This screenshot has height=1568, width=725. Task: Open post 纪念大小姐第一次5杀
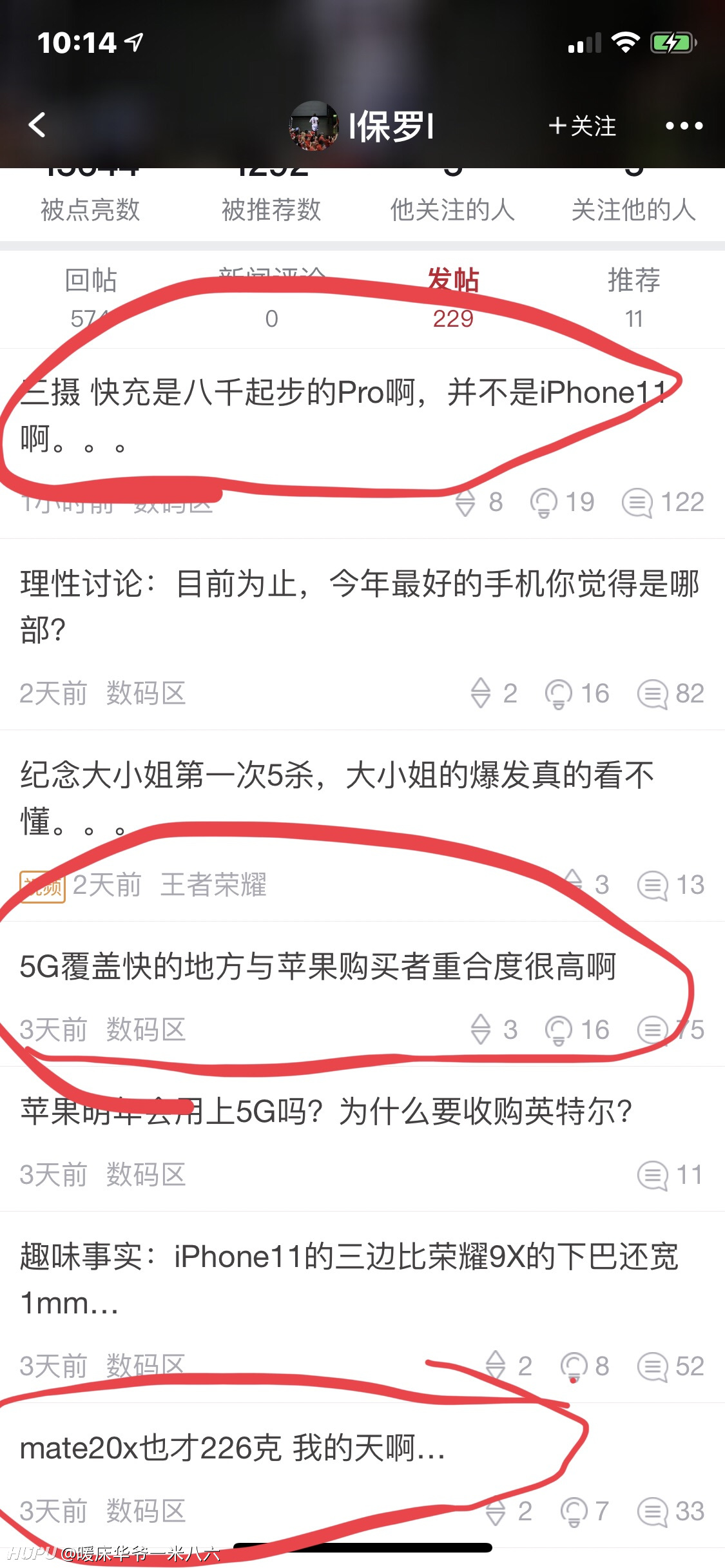point(362,826)
